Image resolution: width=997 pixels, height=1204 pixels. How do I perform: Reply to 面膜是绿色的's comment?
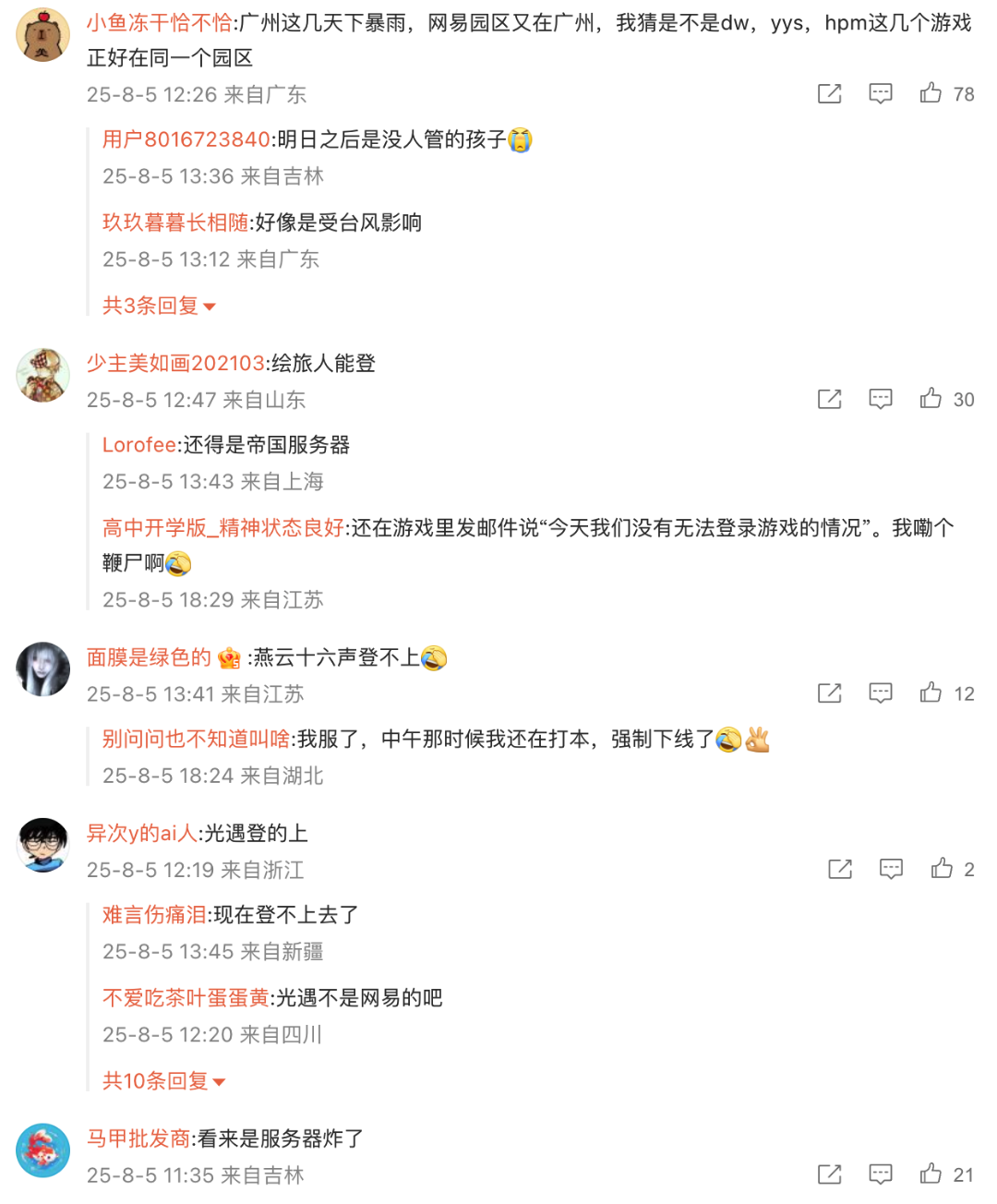(x=881, y=693)
